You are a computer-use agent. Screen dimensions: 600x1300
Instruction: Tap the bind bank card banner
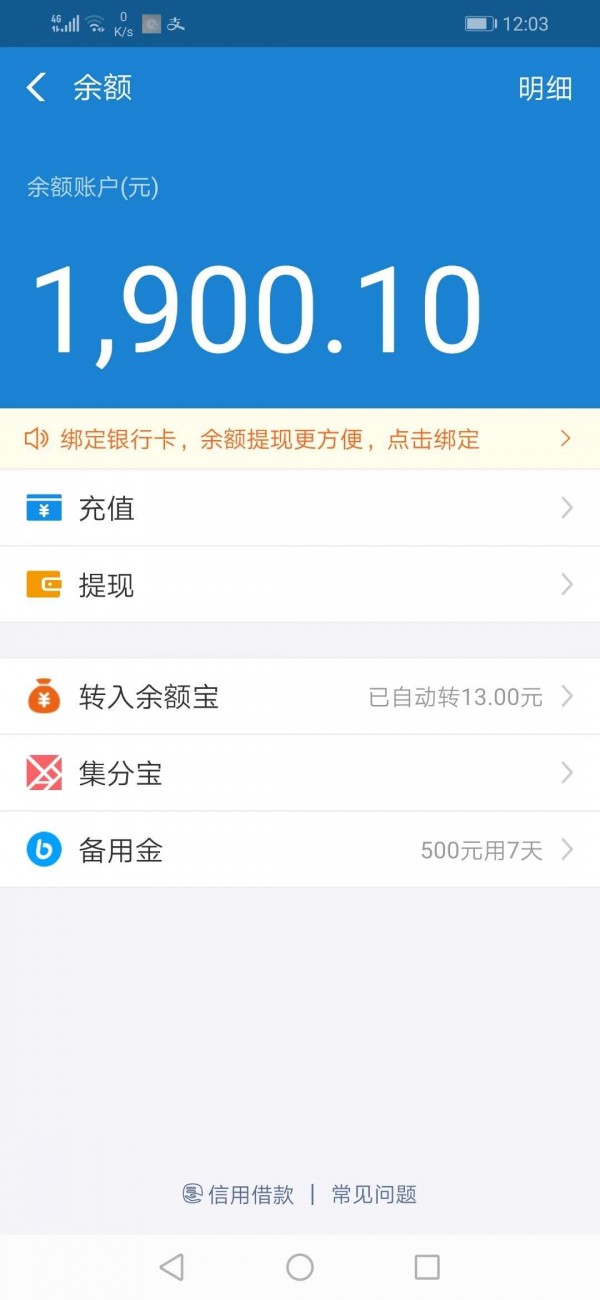tap(300, 439)
